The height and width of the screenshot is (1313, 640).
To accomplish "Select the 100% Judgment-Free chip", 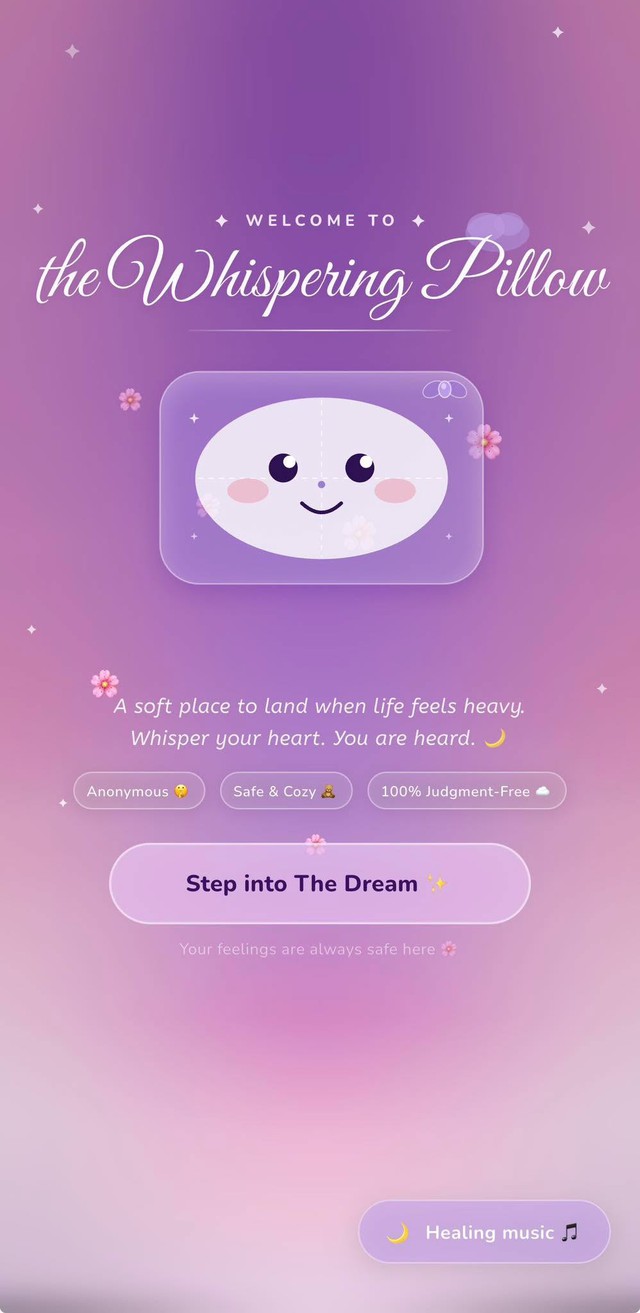I will click(x=467, y=791).
